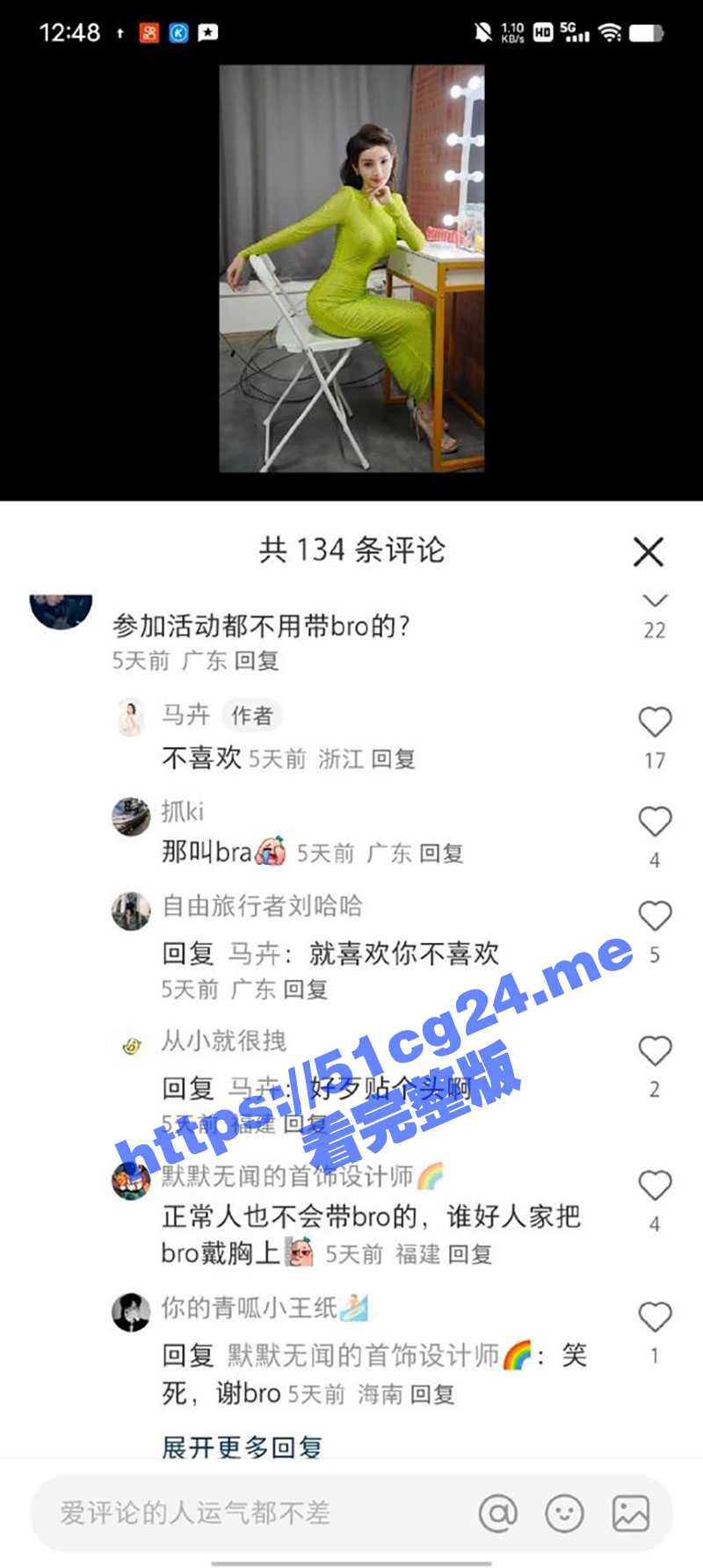The height and width of the screenshot is (1568, 703).
Task: Like 从小就很拽's reply
Action: 655,1051
